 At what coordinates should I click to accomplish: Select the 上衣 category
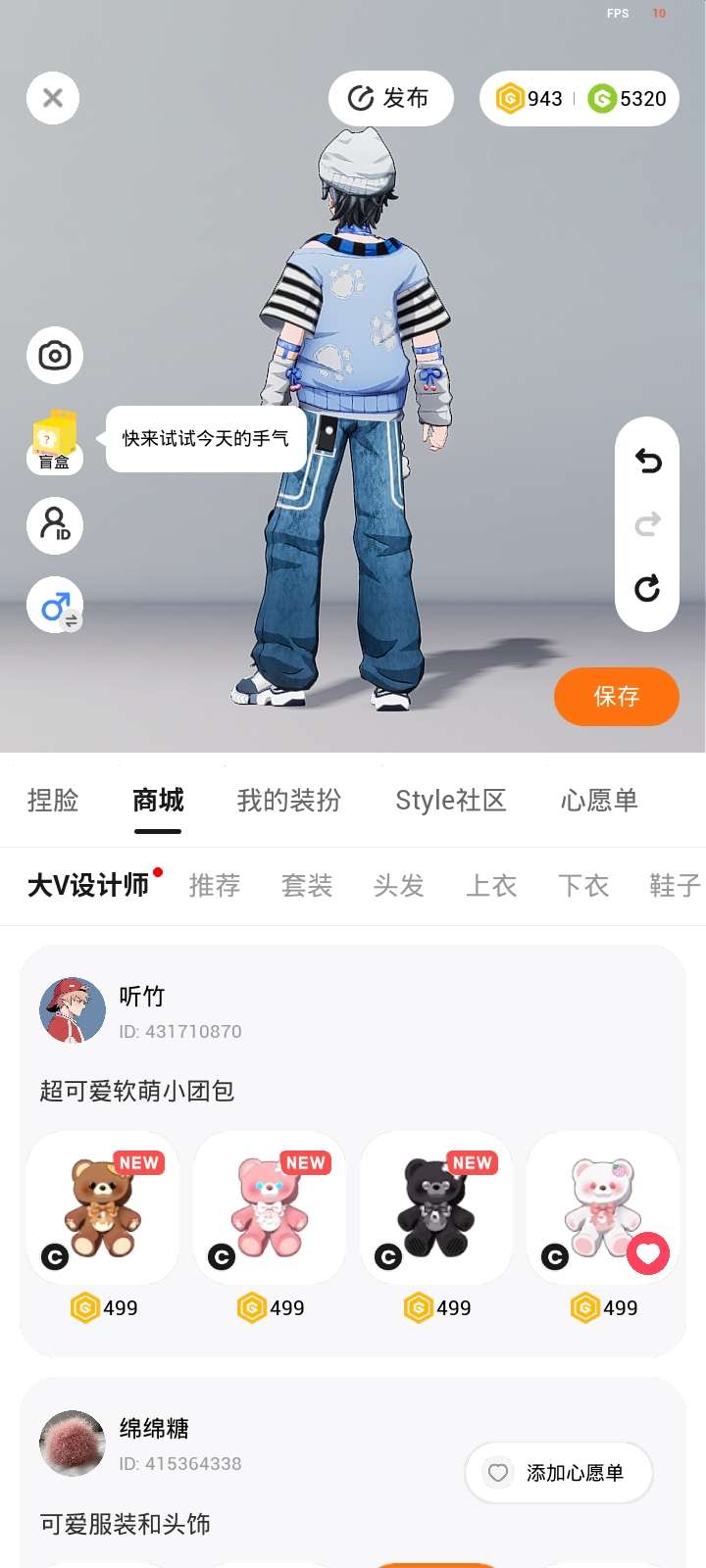[491, 886]
